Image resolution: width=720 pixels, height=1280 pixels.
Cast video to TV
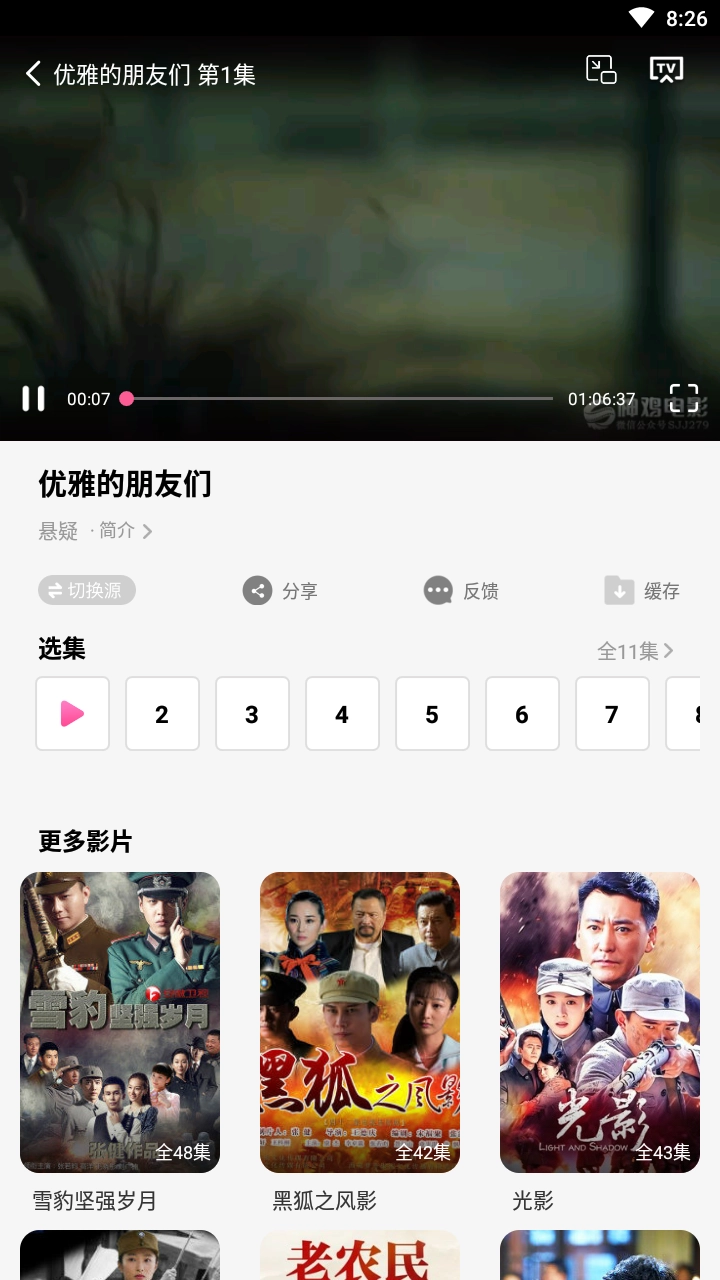pyautogui.click(x=666, y=70)
